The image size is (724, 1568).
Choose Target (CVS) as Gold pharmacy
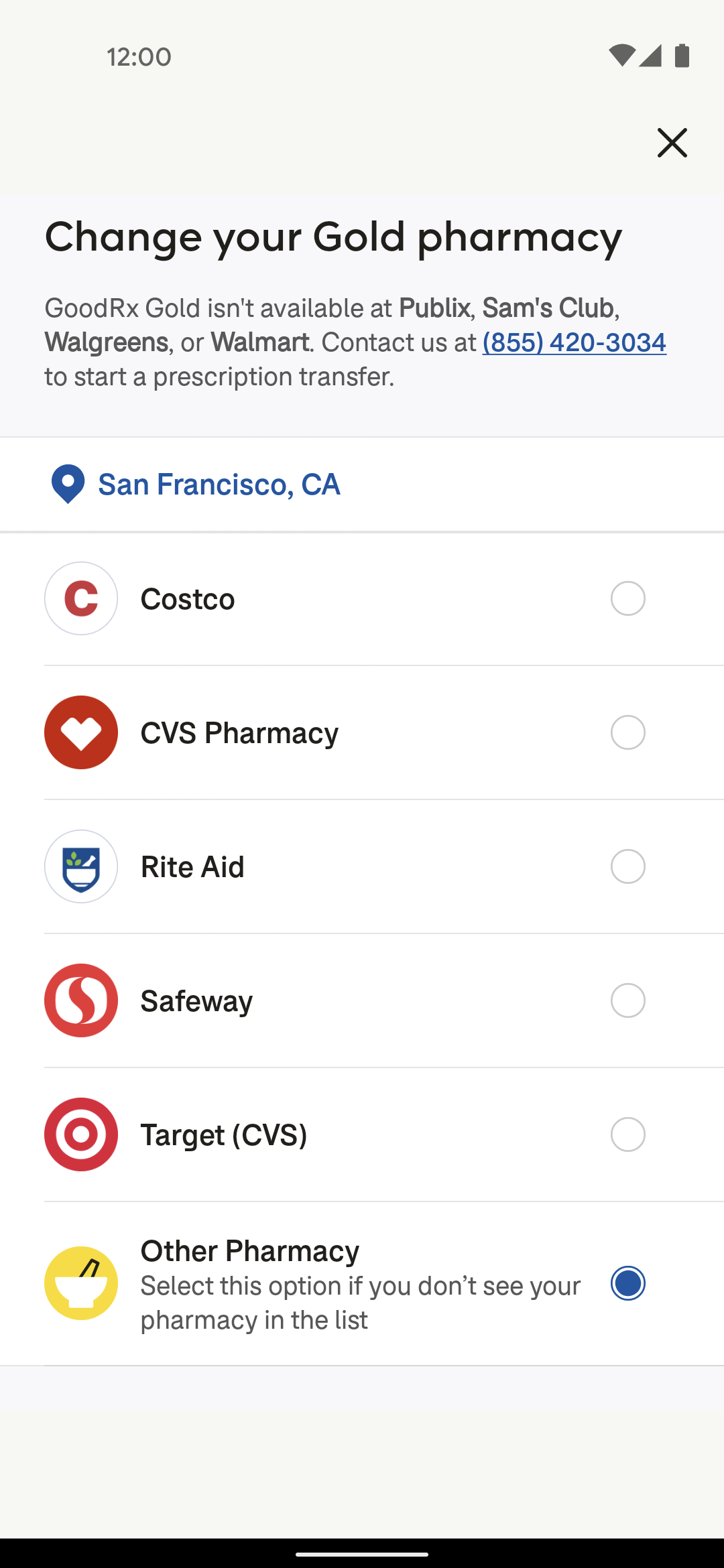point(362,1134)
